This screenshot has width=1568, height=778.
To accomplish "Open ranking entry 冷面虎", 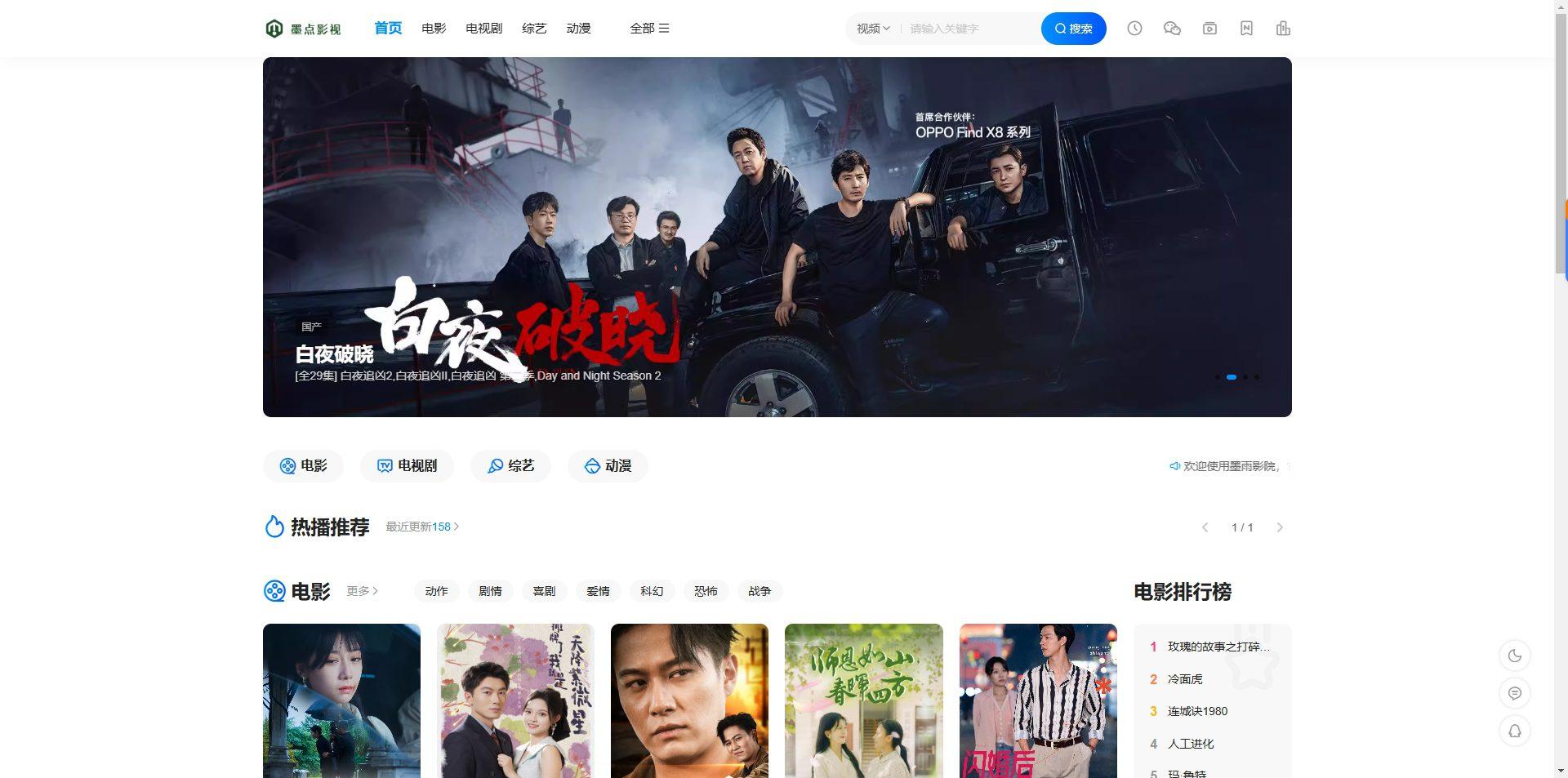I will click(1185, 679).
